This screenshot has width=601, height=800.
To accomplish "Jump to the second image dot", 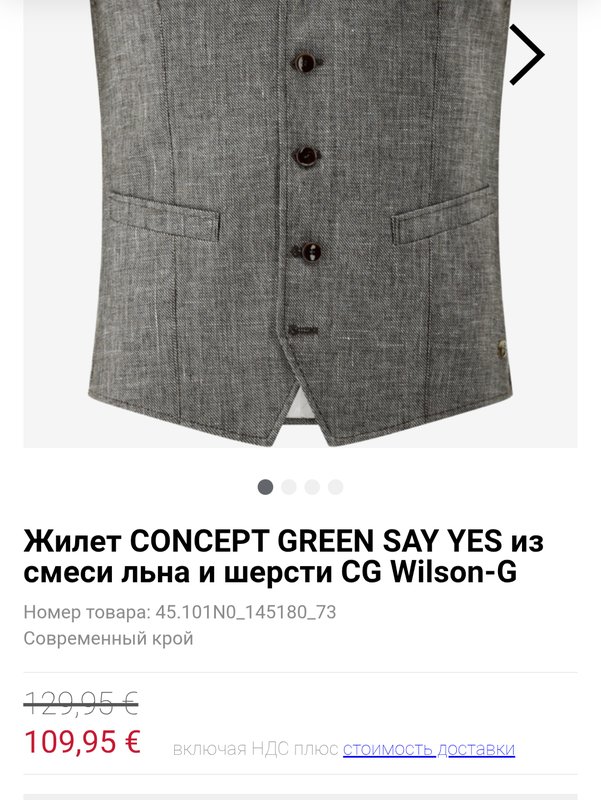I will click(289, 487).
